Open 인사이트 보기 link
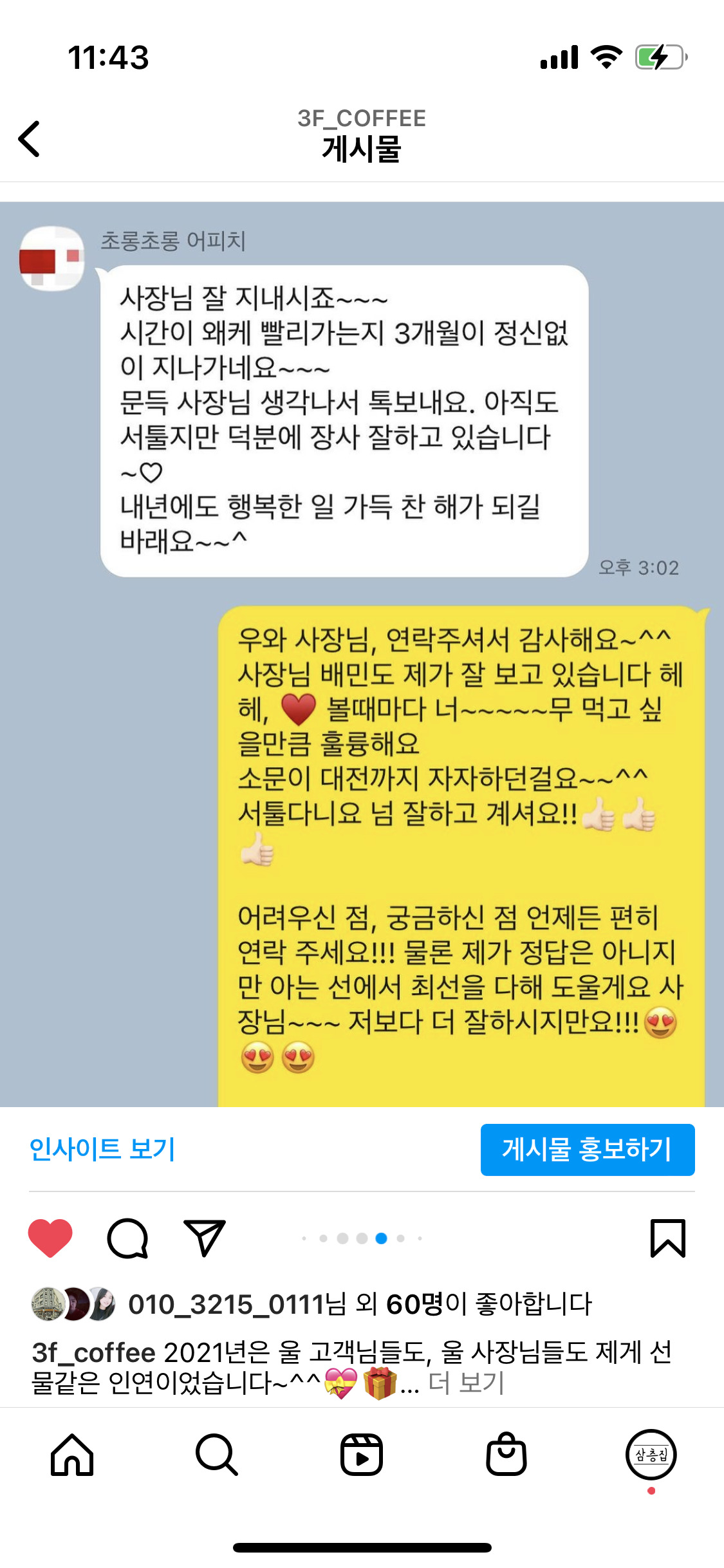 (x=102, y=1149)
